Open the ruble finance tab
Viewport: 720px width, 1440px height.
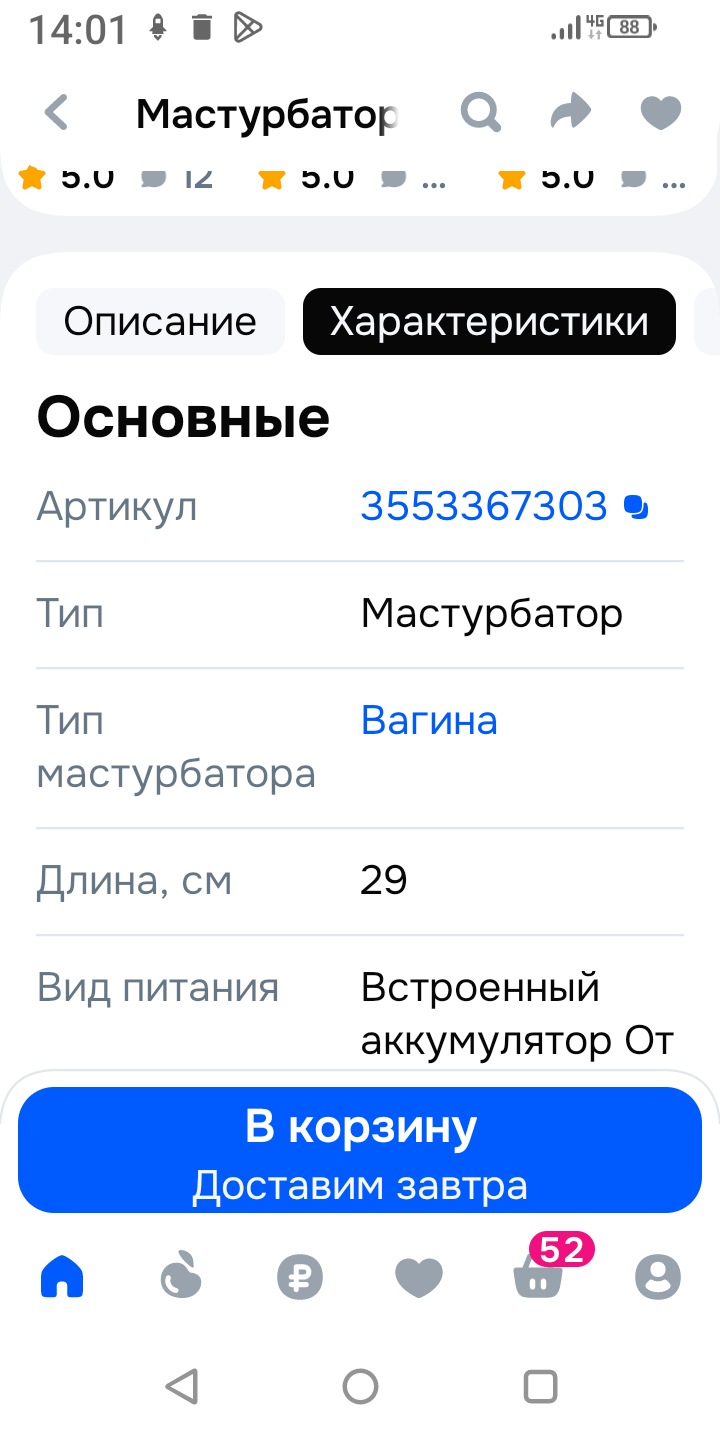click(300, 1277)
